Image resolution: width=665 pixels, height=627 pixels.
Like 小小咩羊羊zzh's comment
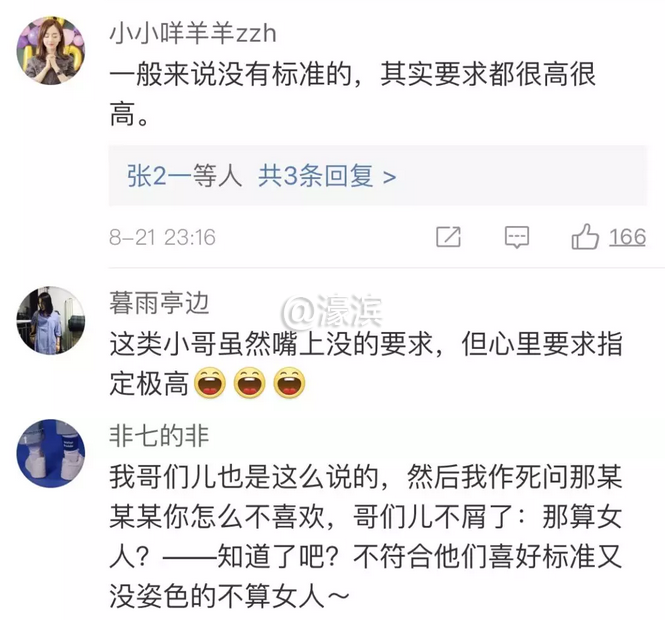(x=585, y=237)
